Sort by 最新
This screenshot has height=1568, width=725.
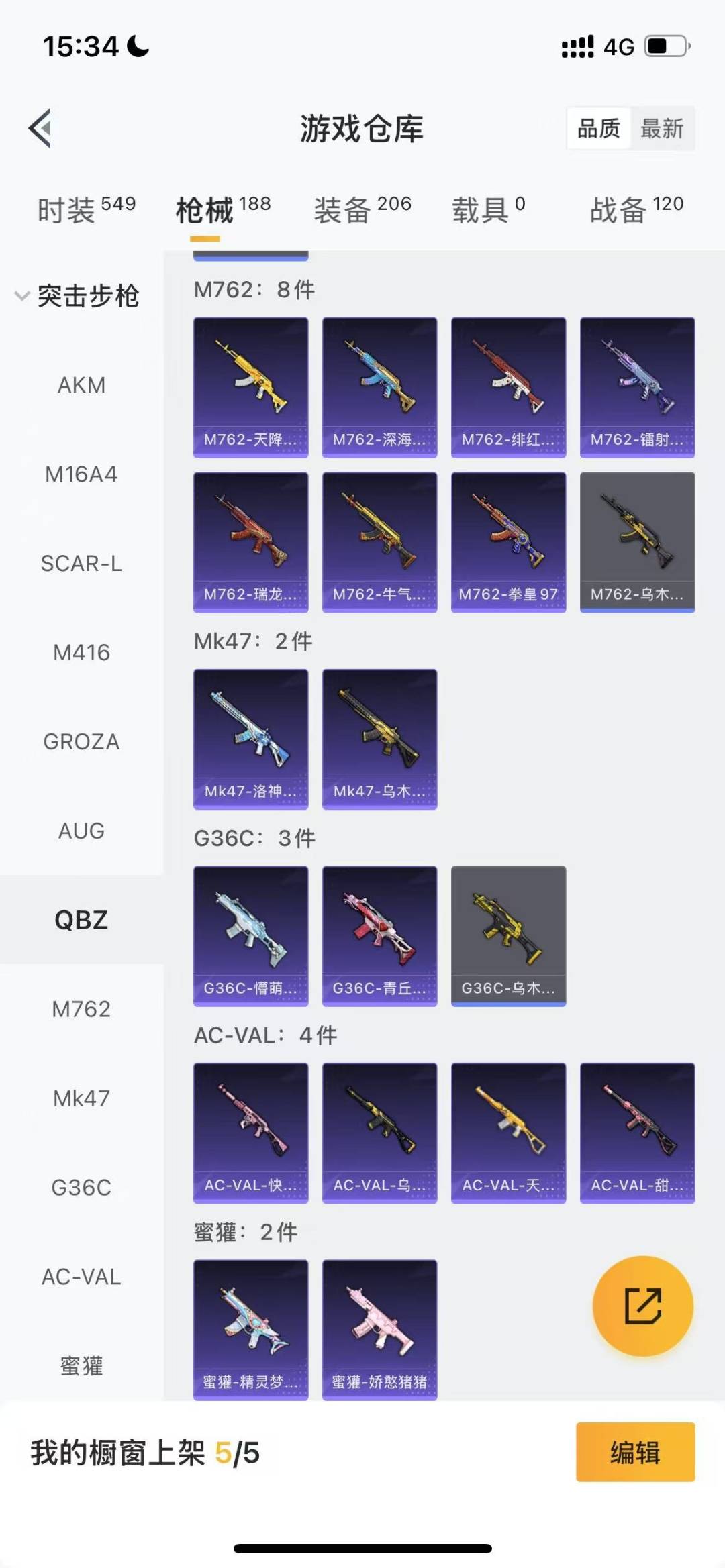coord(662,128)
